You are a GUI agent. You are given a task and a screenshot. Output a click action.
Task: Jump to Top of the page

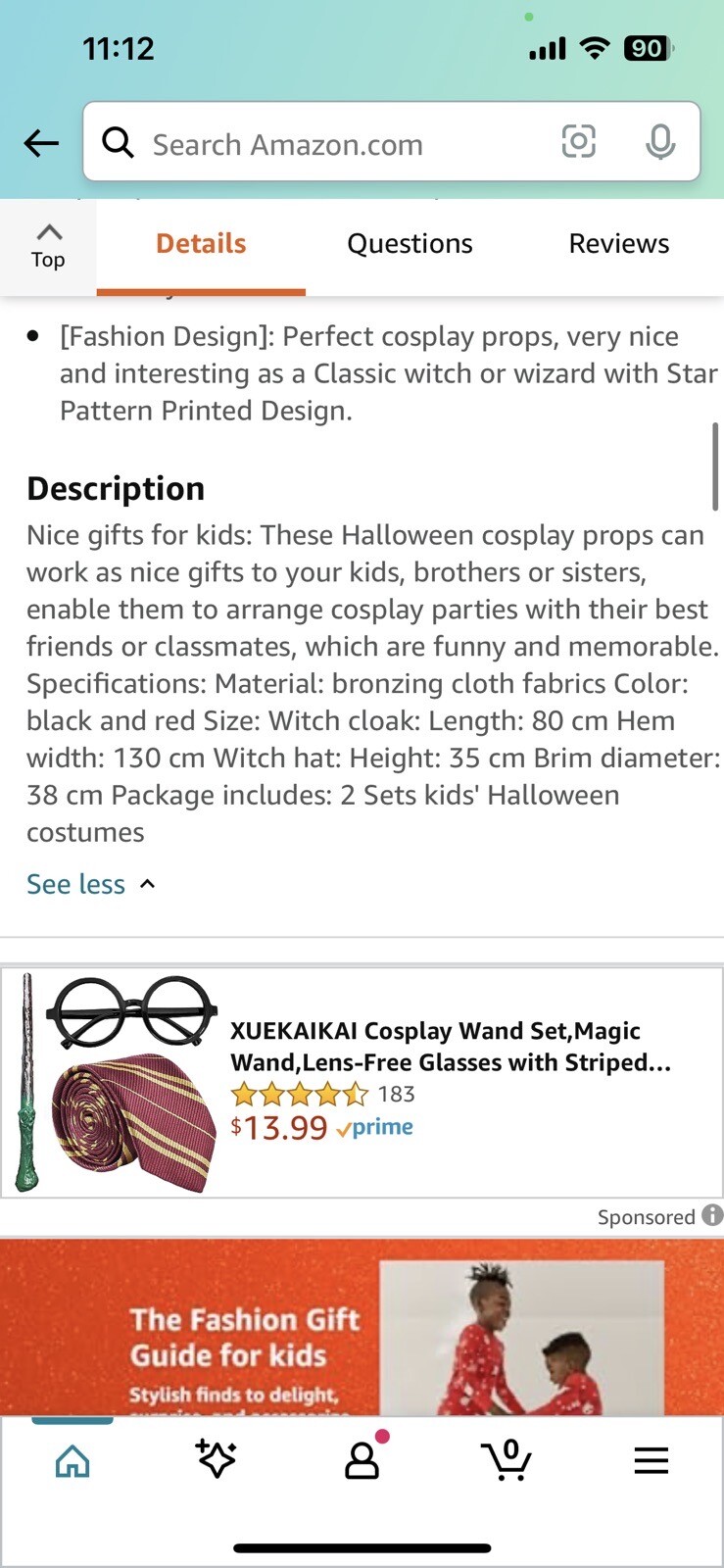click(48, 245)
